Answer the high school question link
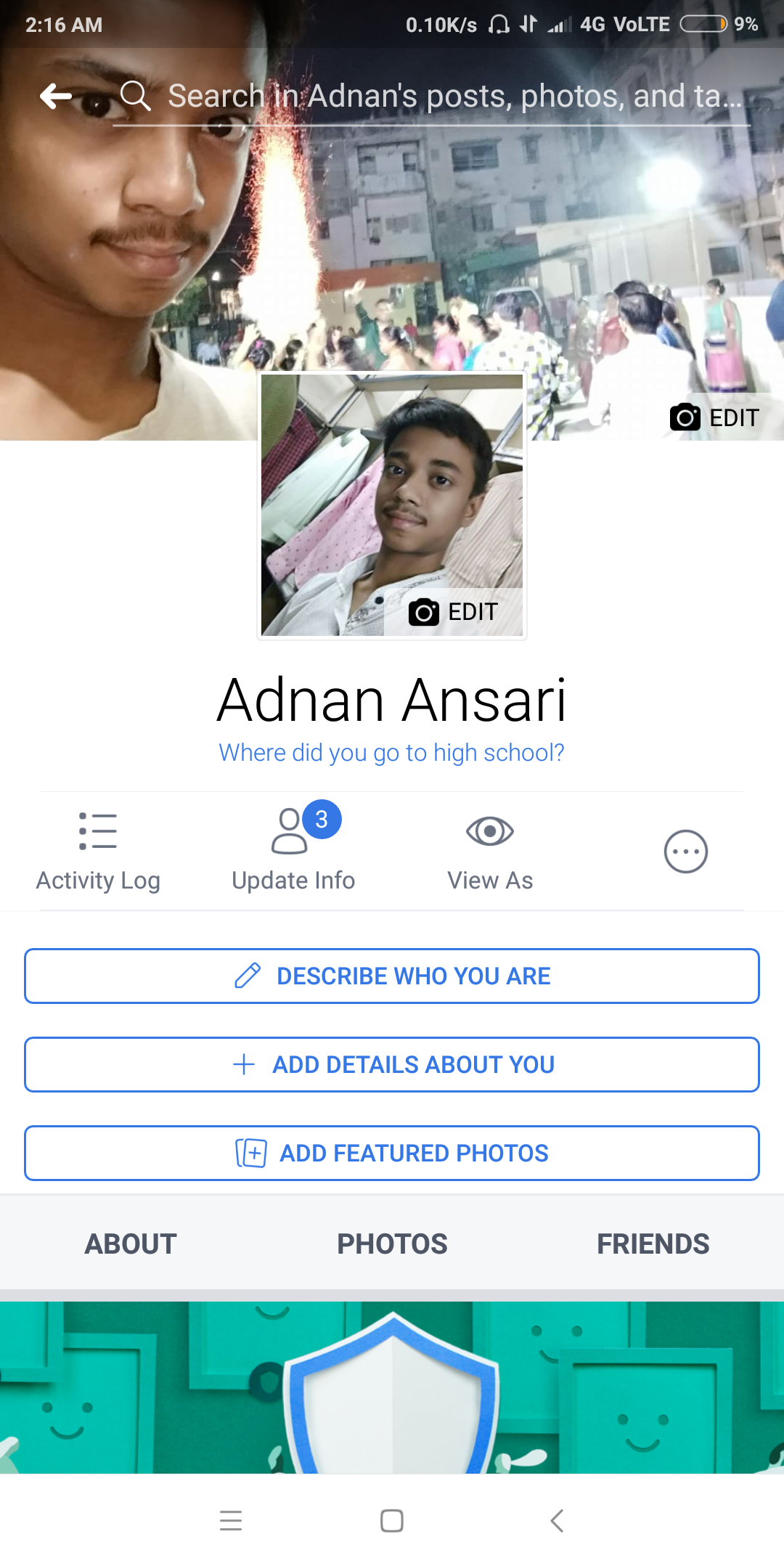 pyautogui.click(x=391, y=753)
